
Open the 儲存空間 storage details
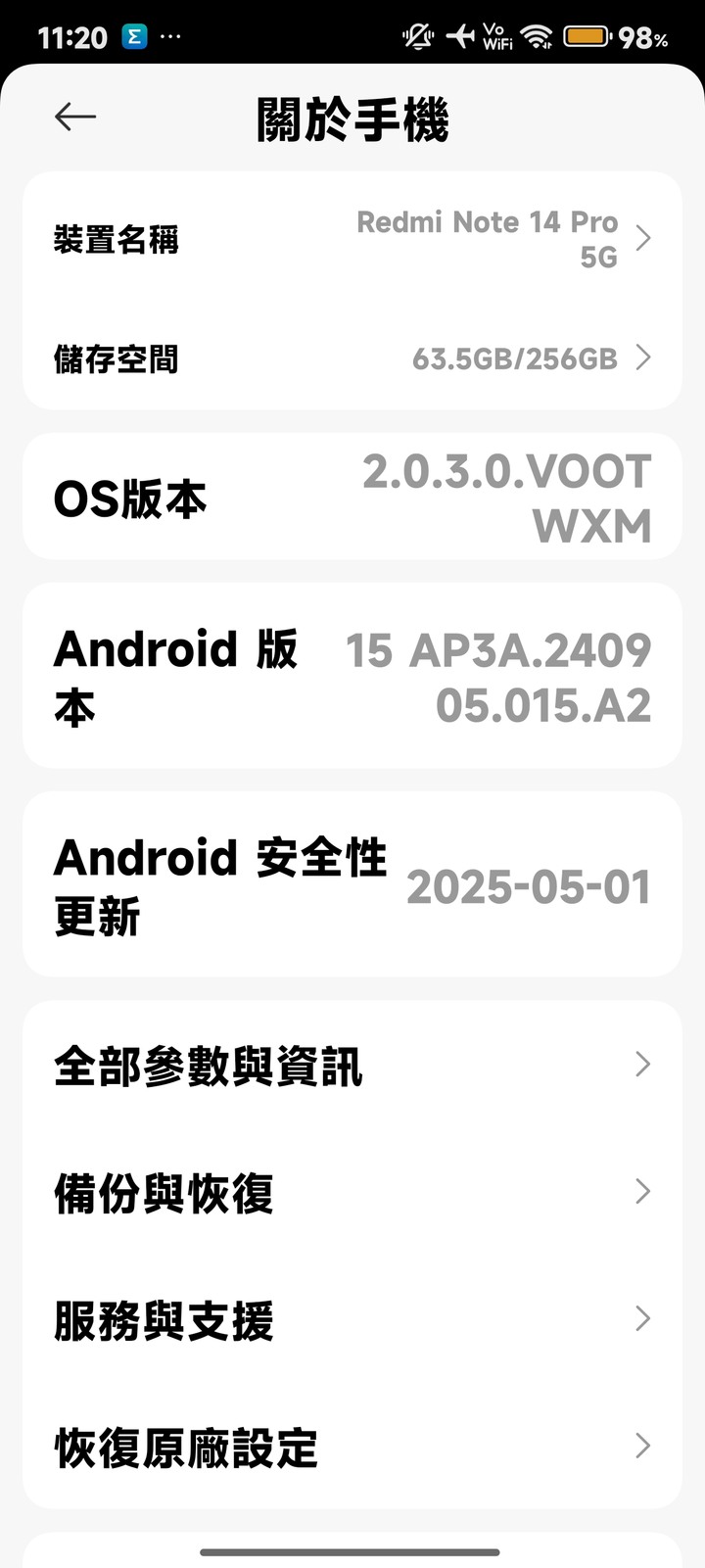pos(352,358)
